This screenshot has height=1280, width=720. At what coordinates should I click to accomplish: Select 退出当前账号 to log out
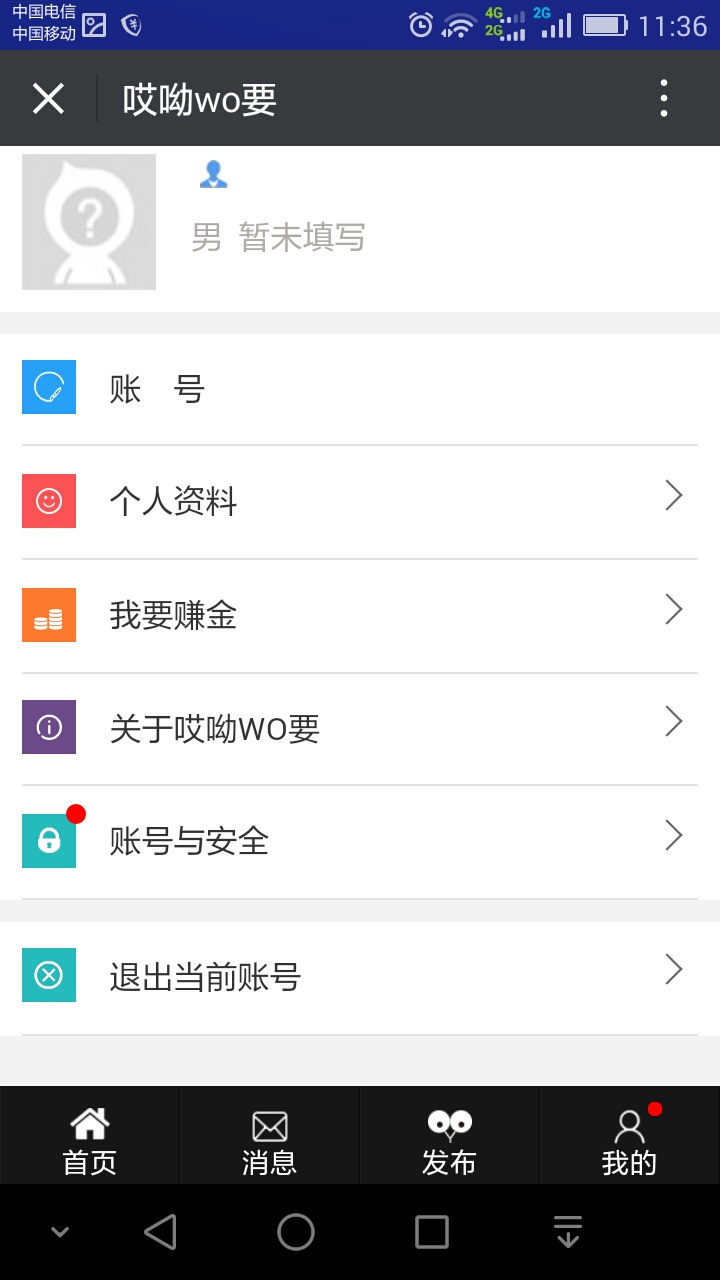[360, 976]
